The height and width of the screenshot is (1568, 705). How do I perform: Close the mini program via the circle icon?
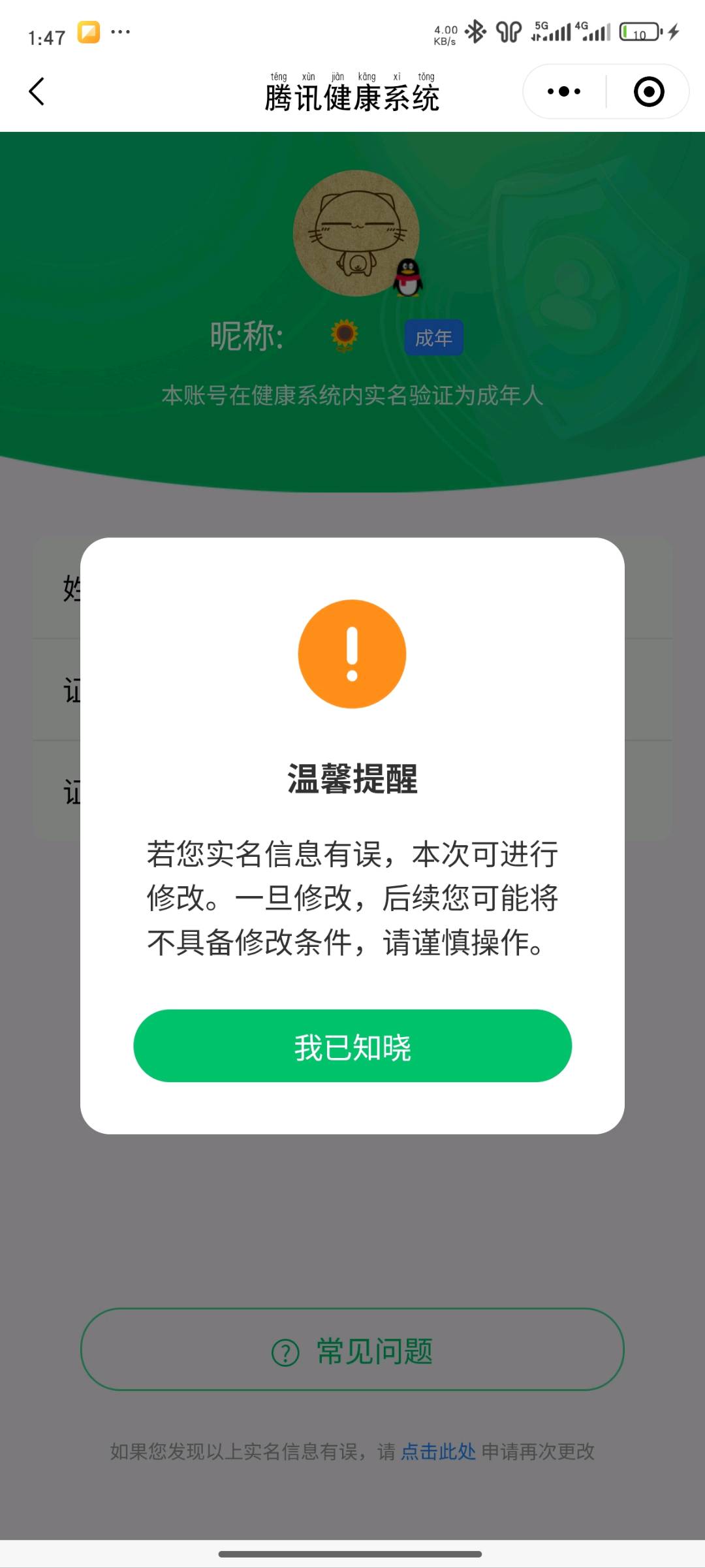649,91
